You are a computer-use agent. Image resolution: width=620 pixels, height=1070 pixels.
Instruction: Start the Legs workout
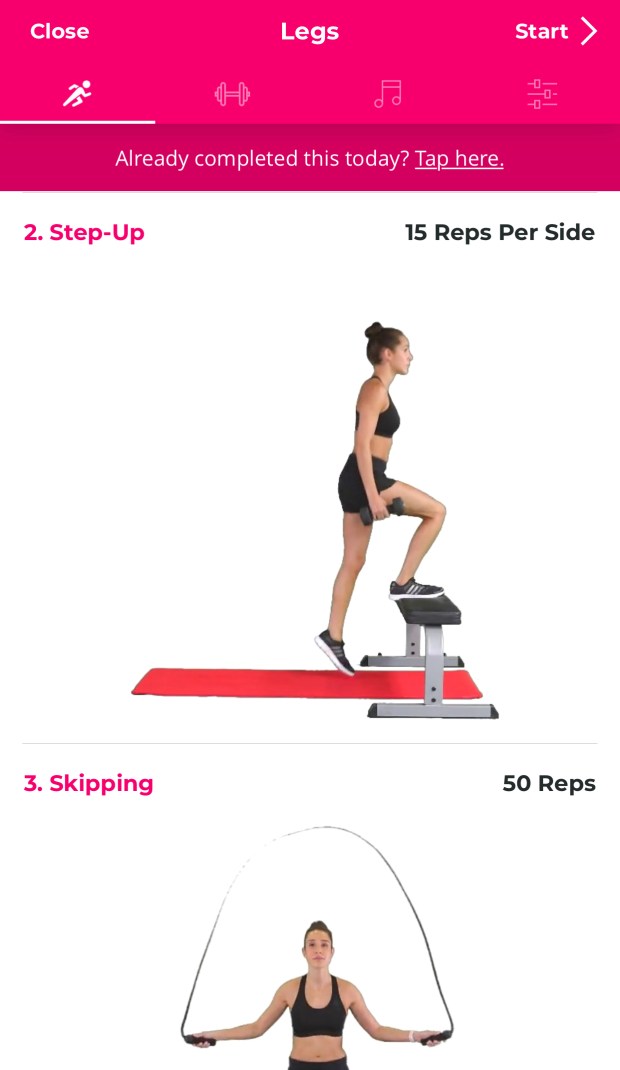(555, 31)
